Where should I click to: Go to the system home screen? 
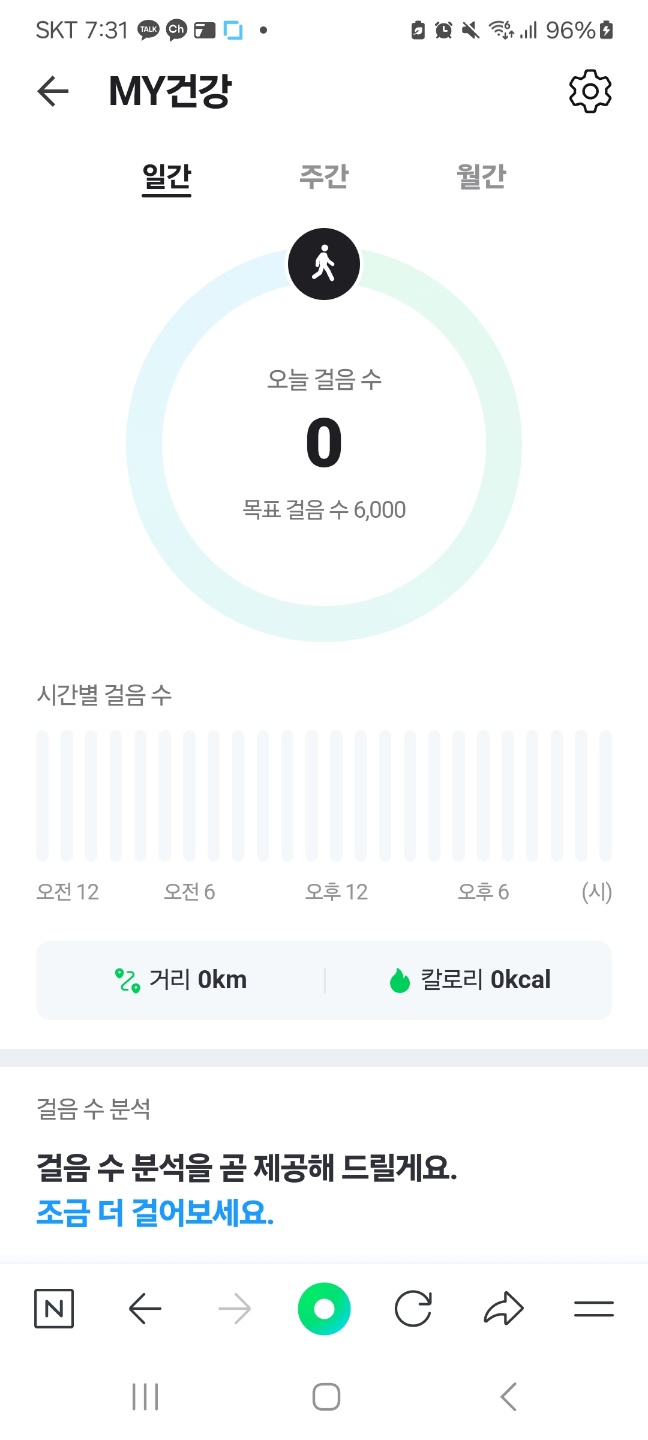point(326,1397)
